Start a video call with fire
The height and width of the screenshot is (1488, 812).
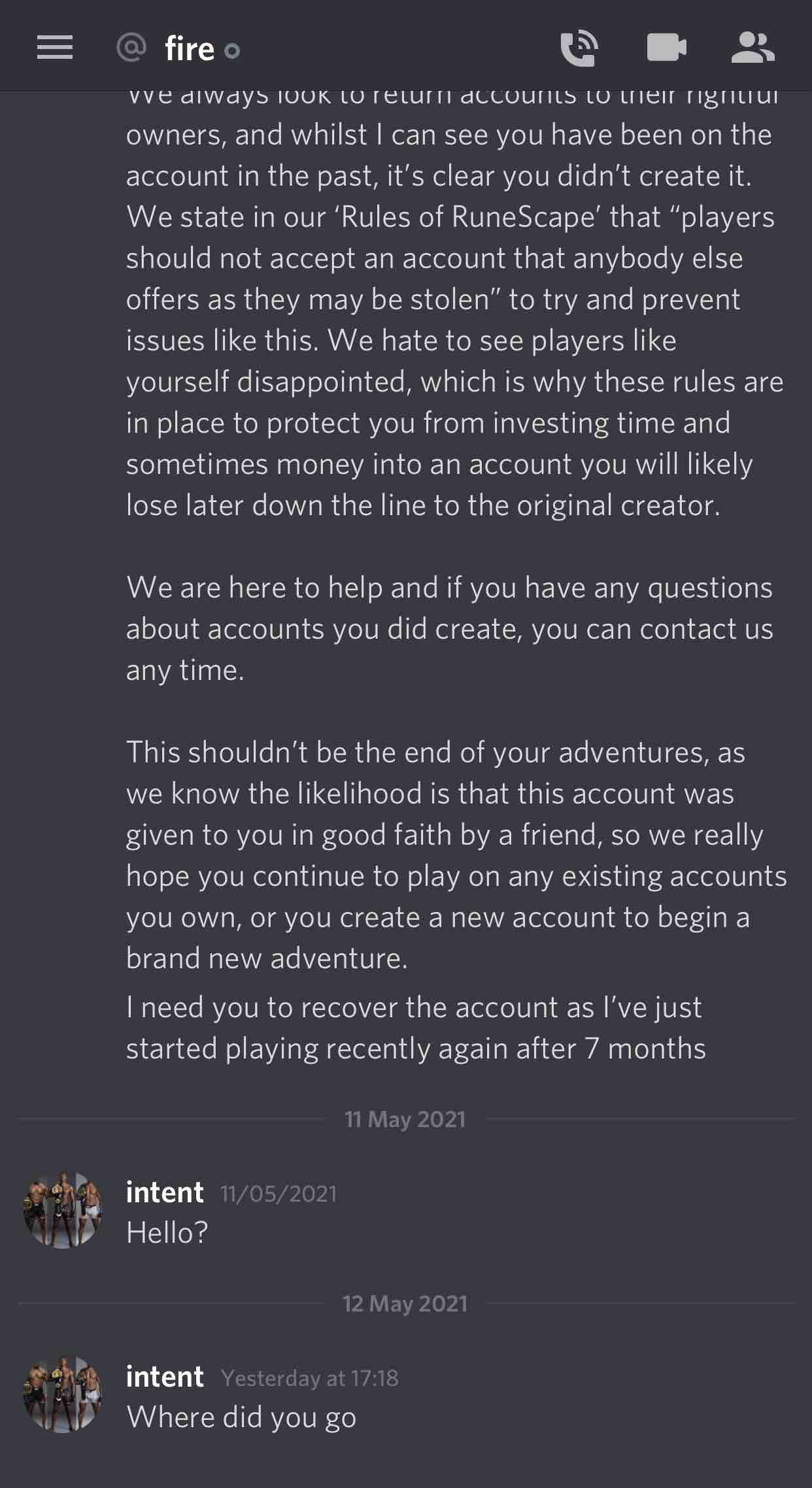(x=666, y=48)
